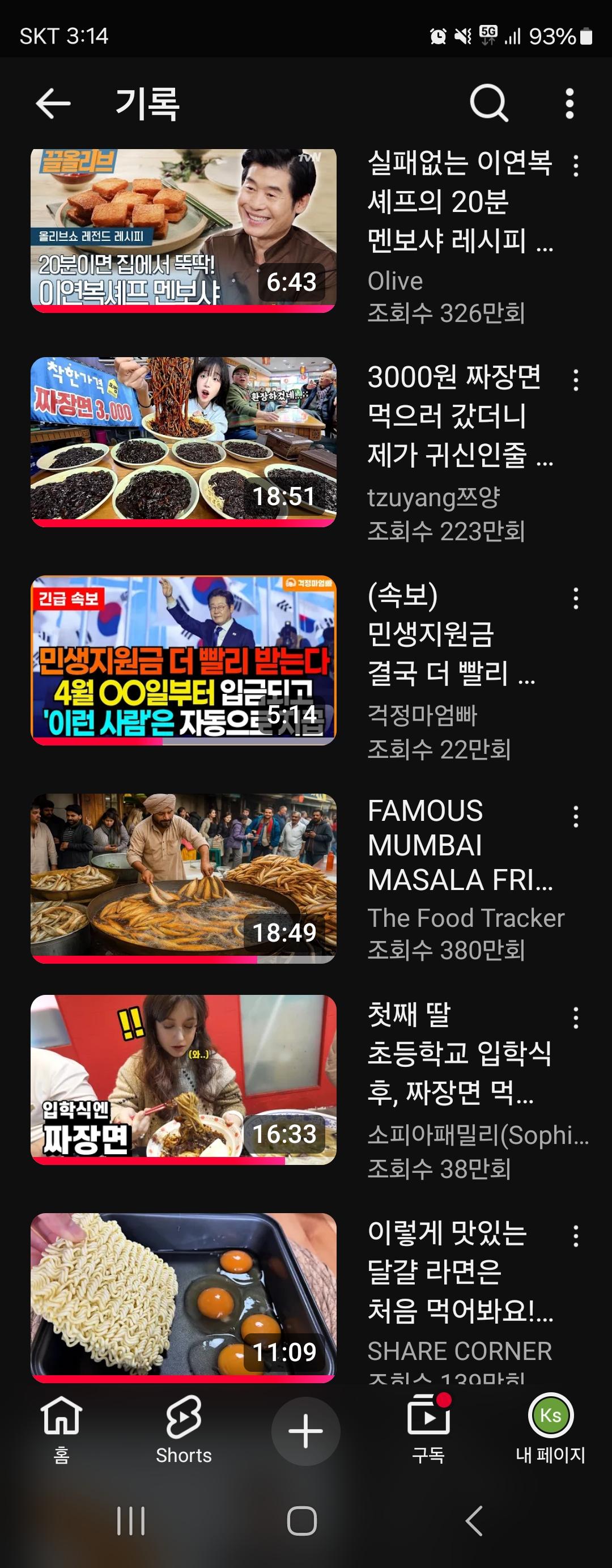Image resolution: width=612 pixels, height=1568 pixels.
Task: Go back from the 기록 history page
Action: (x=53, y=104)
